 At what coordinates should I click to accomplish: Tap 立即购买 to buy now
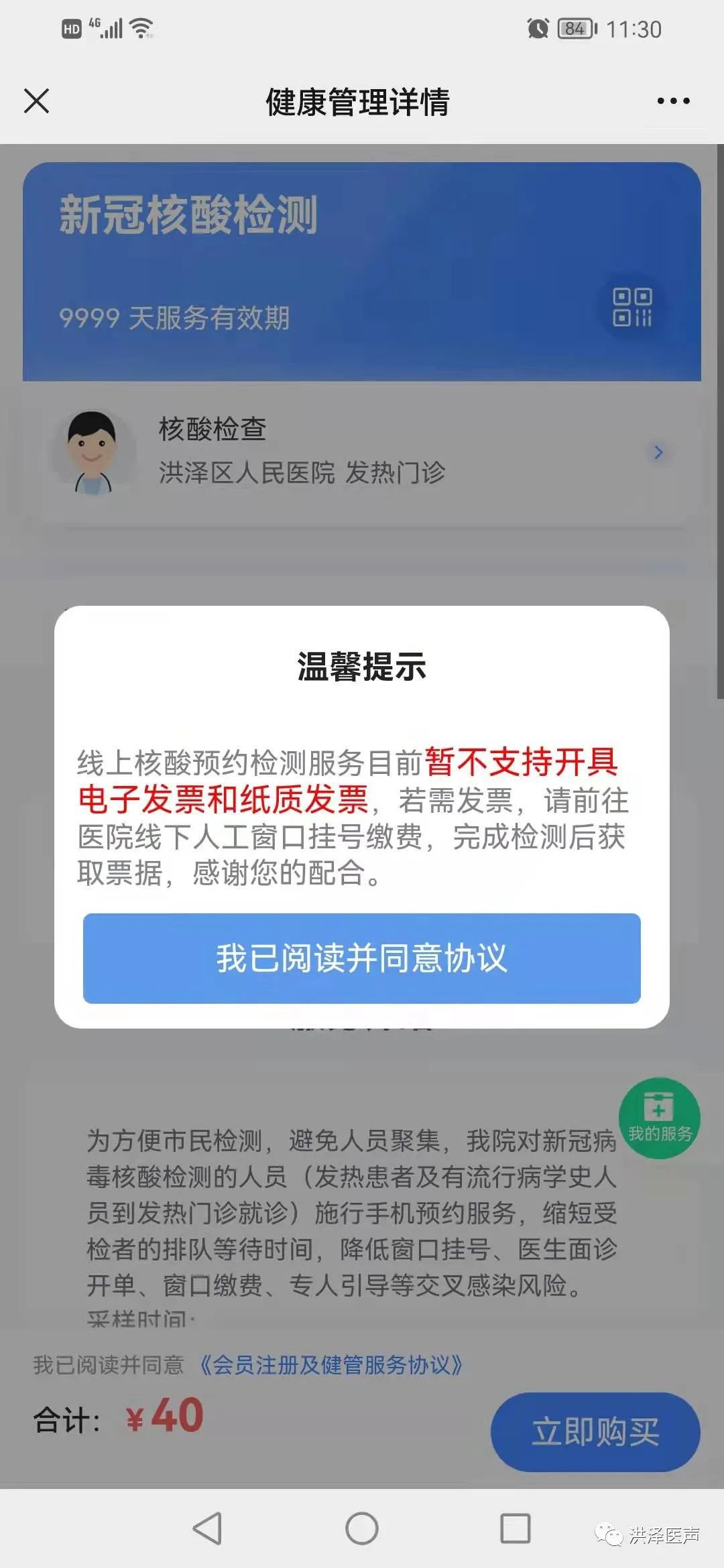(x=595, y=1432)
